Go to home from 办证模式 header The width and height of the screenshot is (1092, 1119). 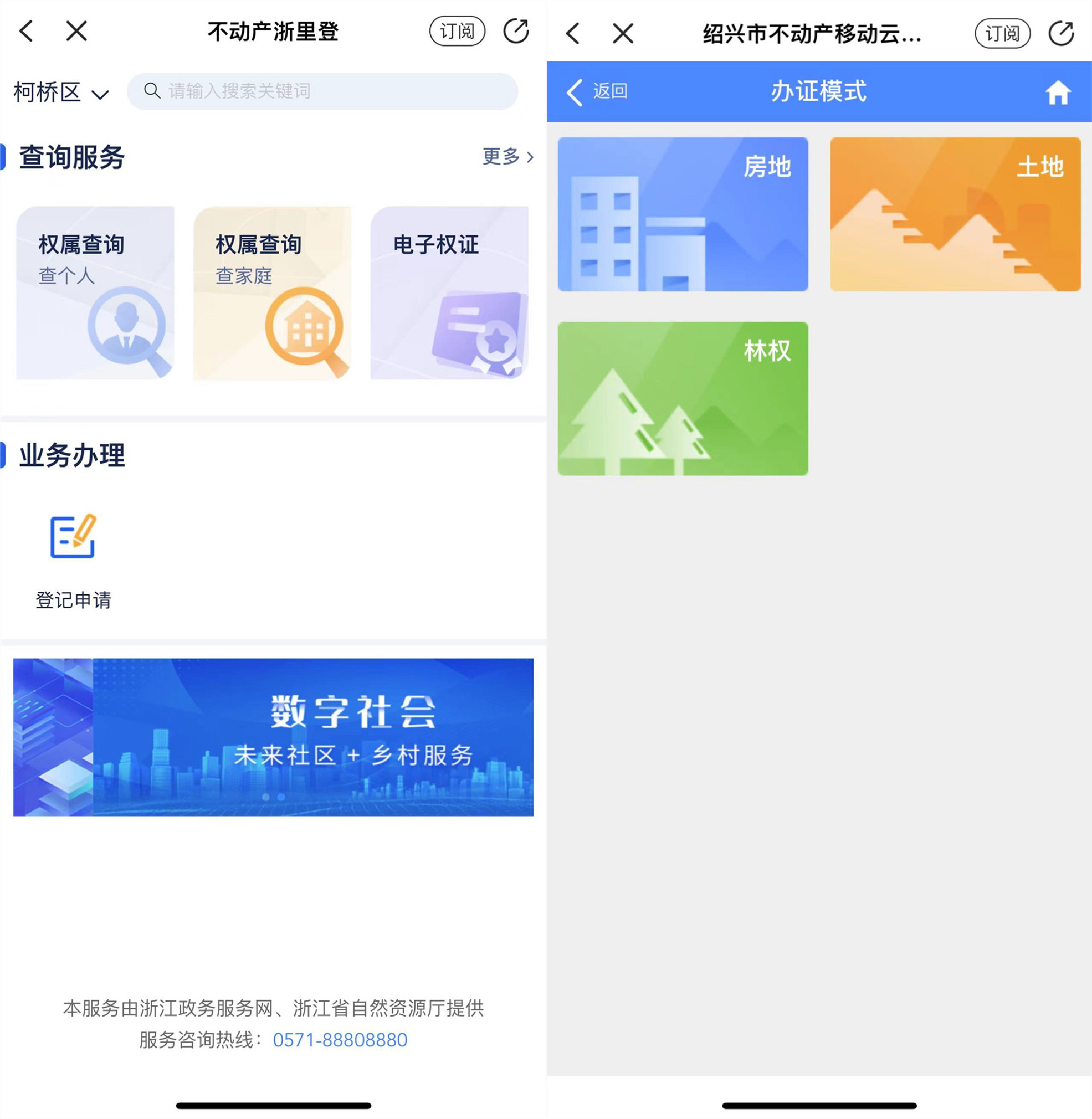pyautogui.click(x=1058, y=92)
